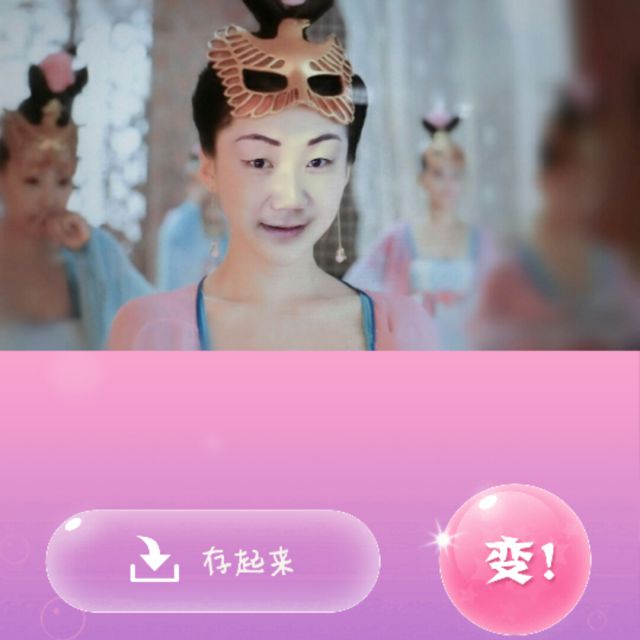
Task: Tap the pink 变! transform button
Action: pos(515,559)
